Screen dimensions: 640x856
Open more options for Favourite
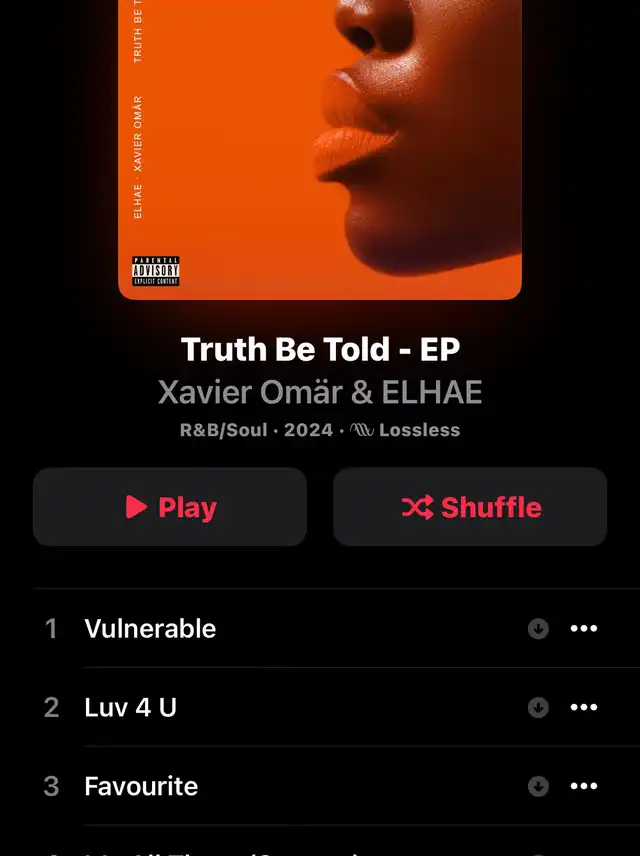[584, 786]
